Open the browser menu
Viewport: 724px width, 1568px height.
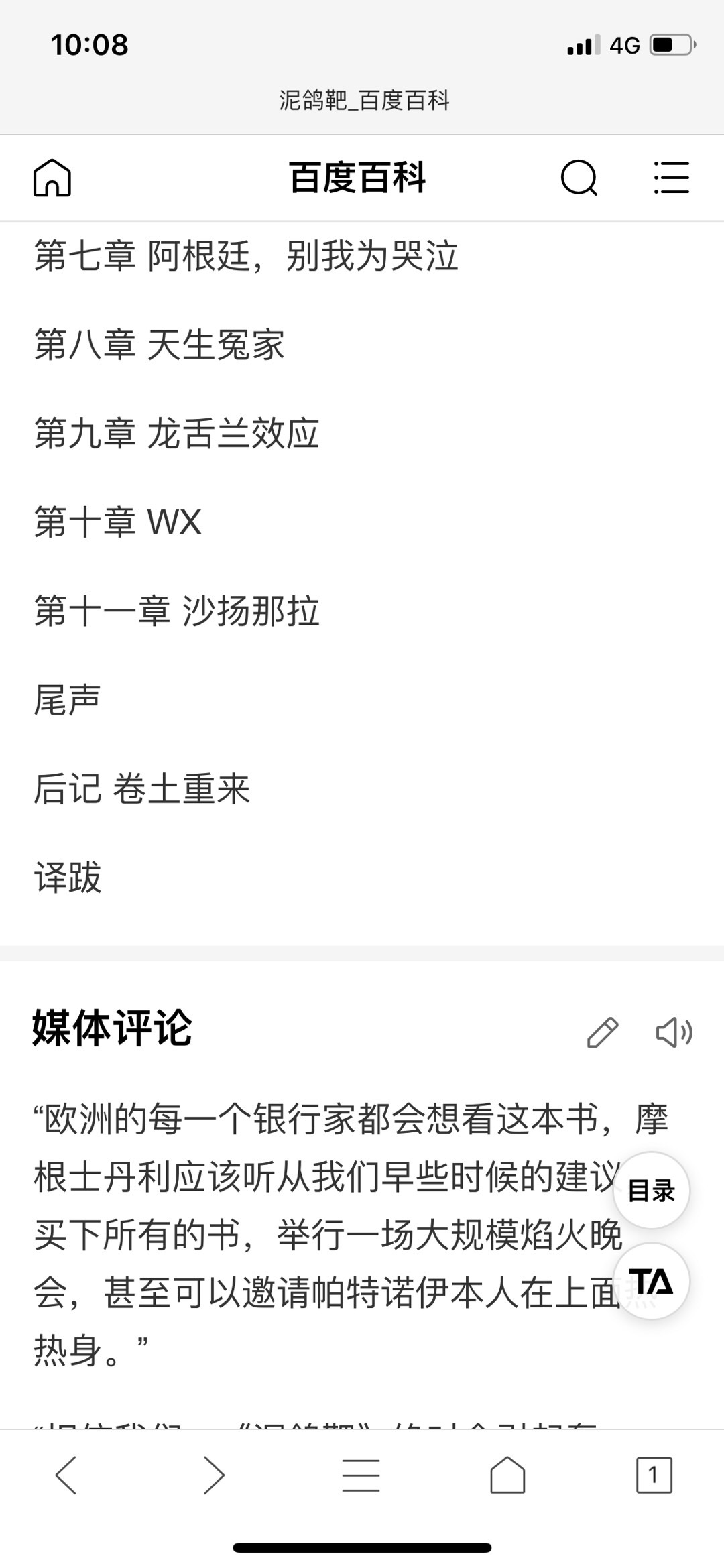(361, 1475)
